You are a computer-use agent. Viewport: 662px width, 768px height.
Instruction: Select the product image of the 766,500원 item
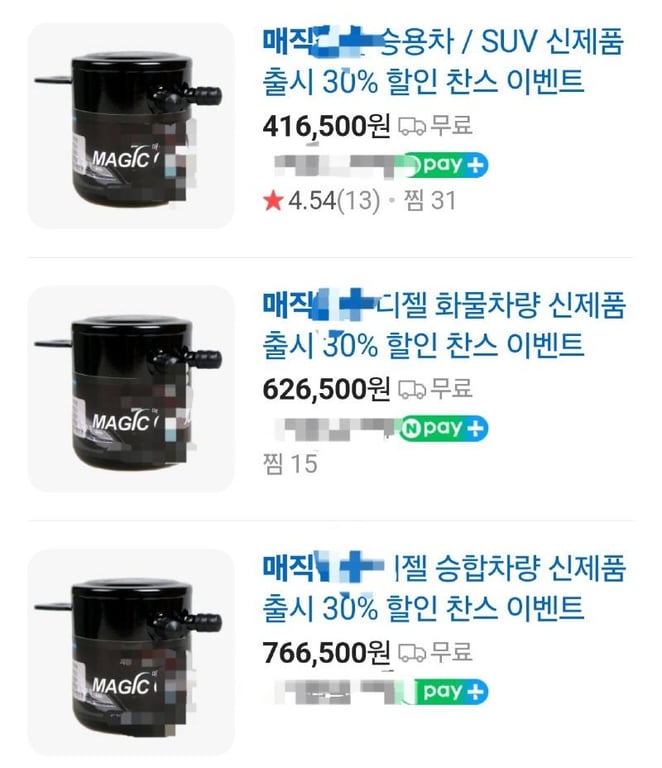click(x=130, y=651)
